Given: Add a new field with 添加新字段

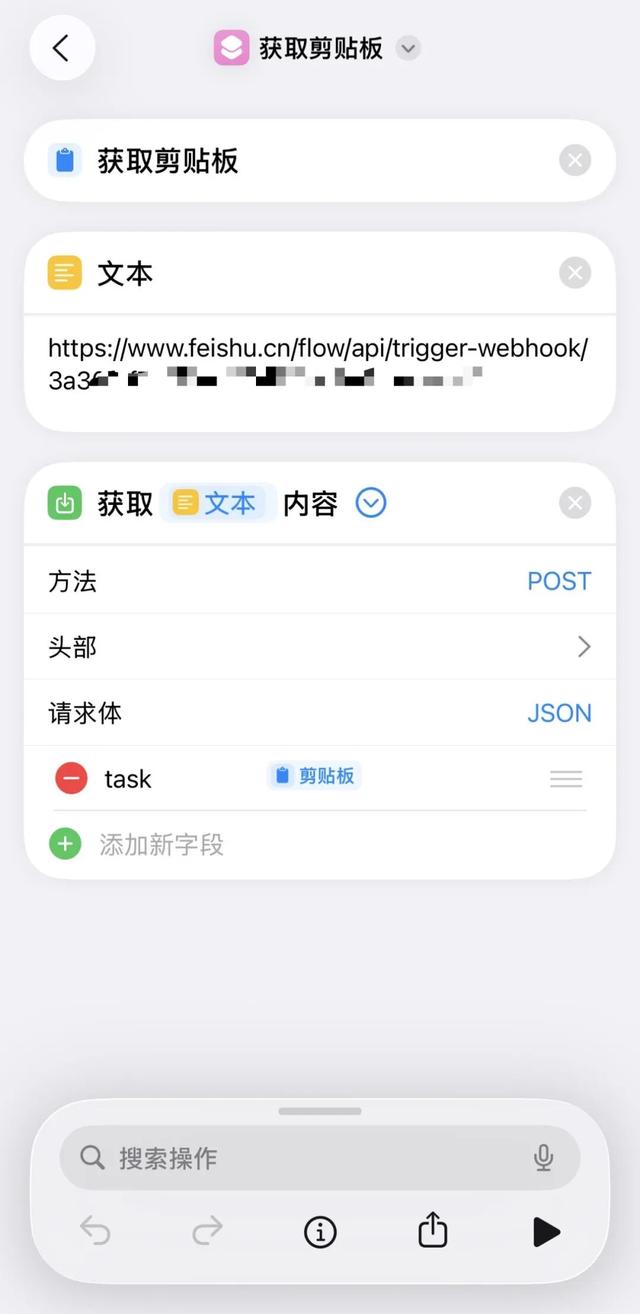Looking at the screenshot, I should pyautogui.click(x=160, y=845).
